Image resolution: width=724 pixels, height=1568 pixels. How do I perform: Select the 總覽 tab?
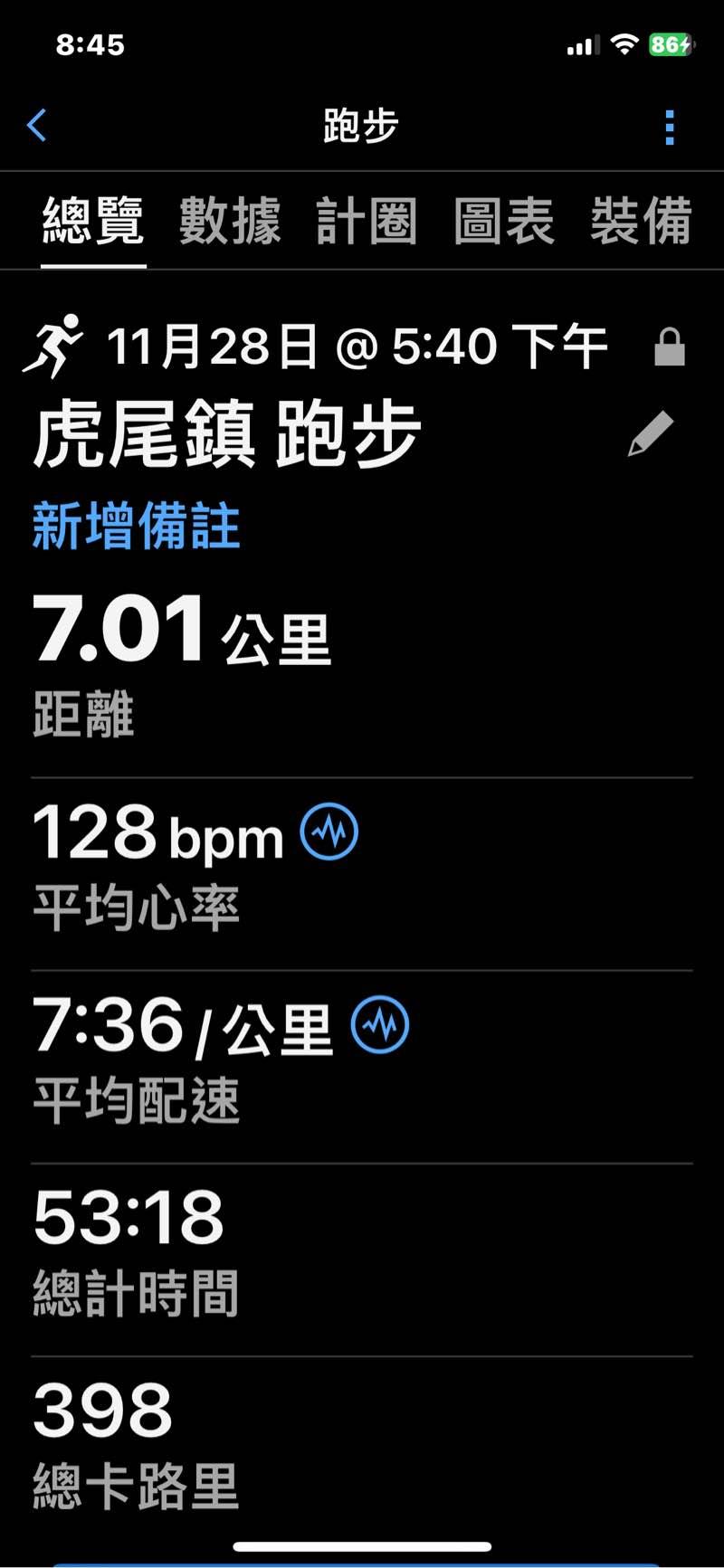pos(93,222)
